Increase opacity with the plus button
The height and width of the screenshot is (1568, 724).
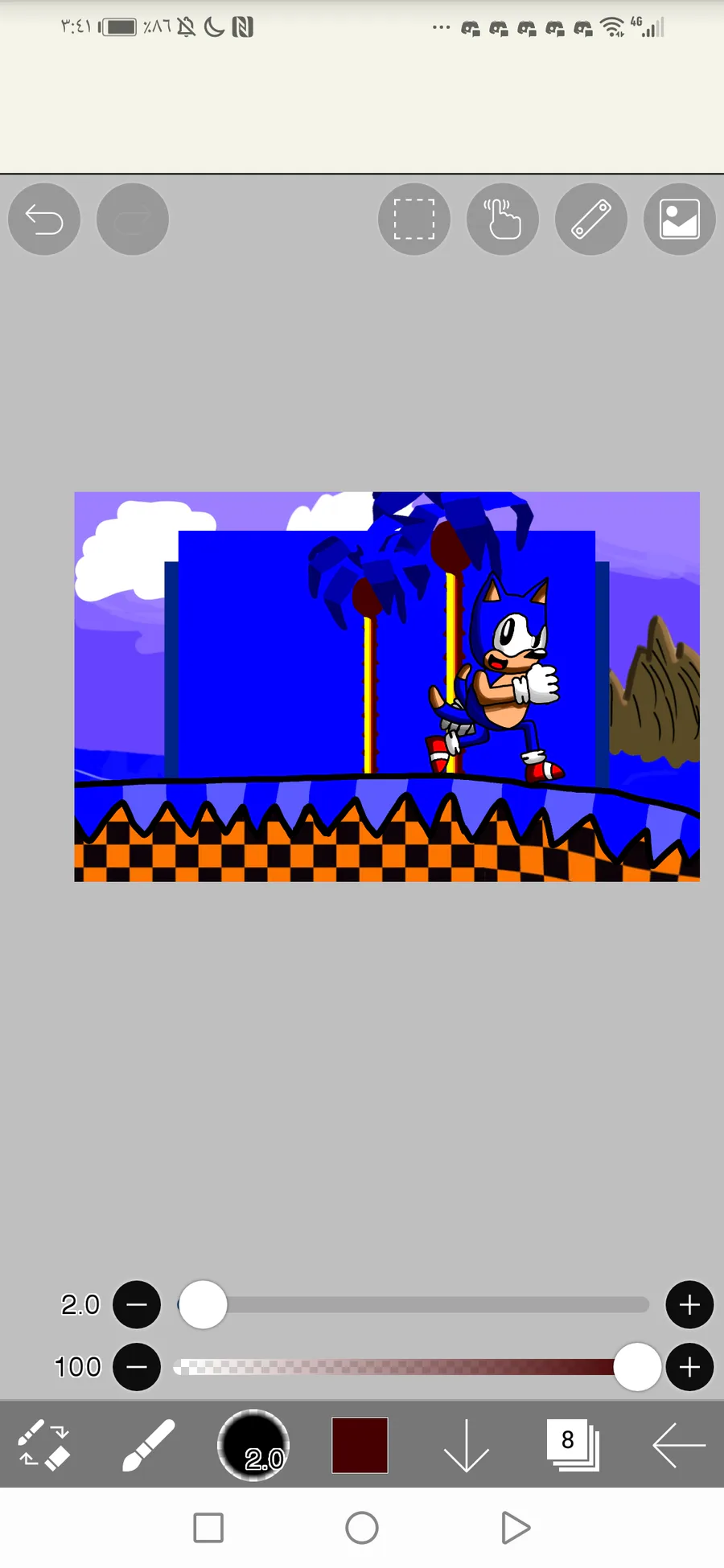[689, 1367]
